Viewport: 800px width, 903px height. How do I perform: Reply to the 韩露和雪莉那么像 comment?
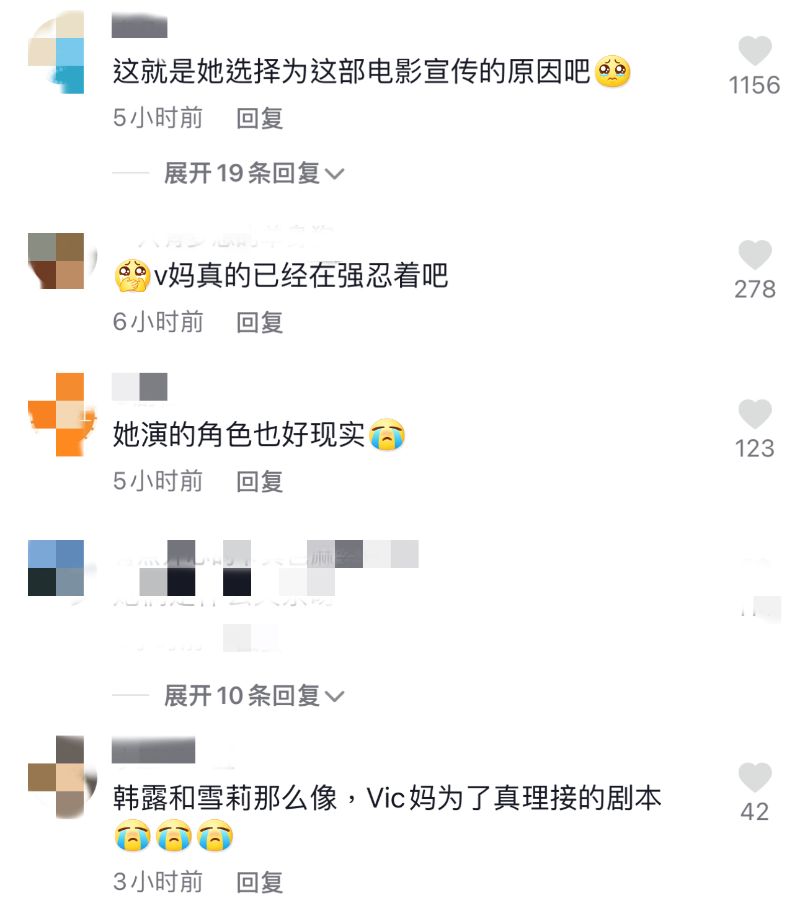[x=260, y=882]
